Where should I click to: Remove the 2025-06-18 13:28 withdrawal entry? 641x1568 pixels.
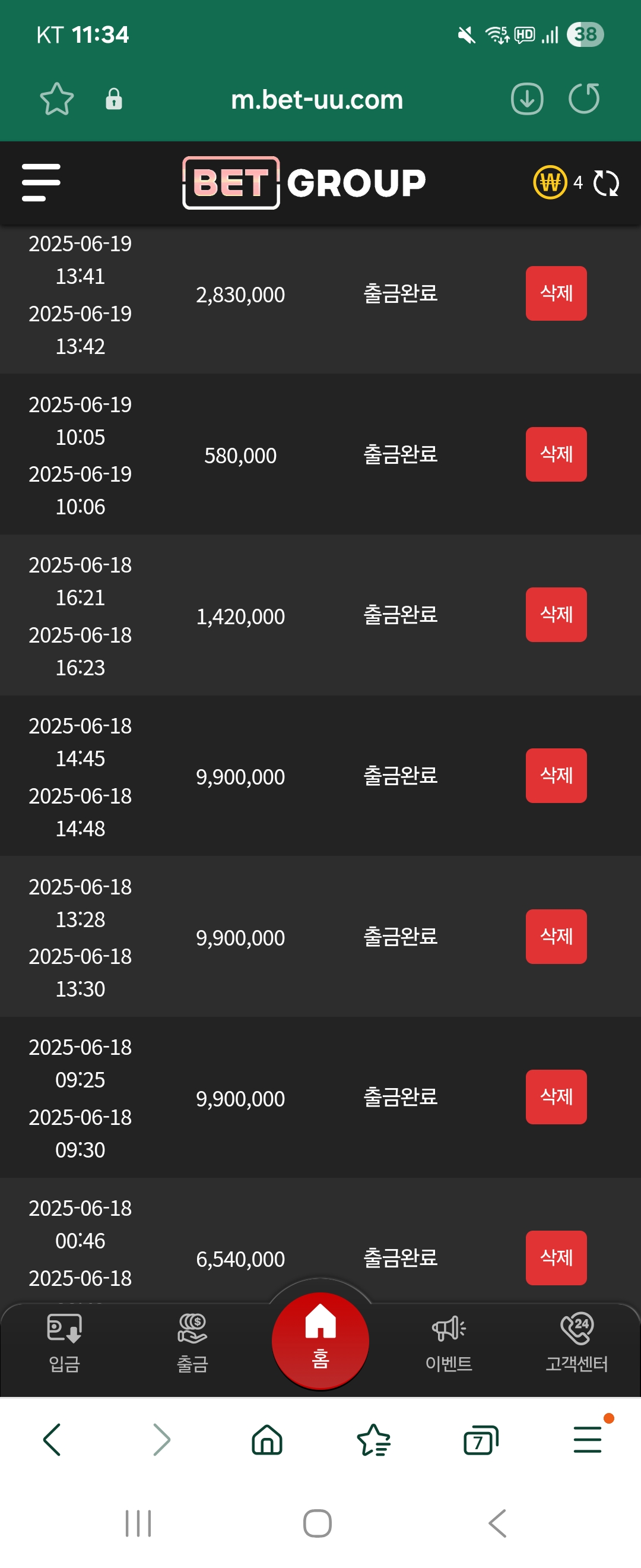pyautogui.click(x=556, y=936)
